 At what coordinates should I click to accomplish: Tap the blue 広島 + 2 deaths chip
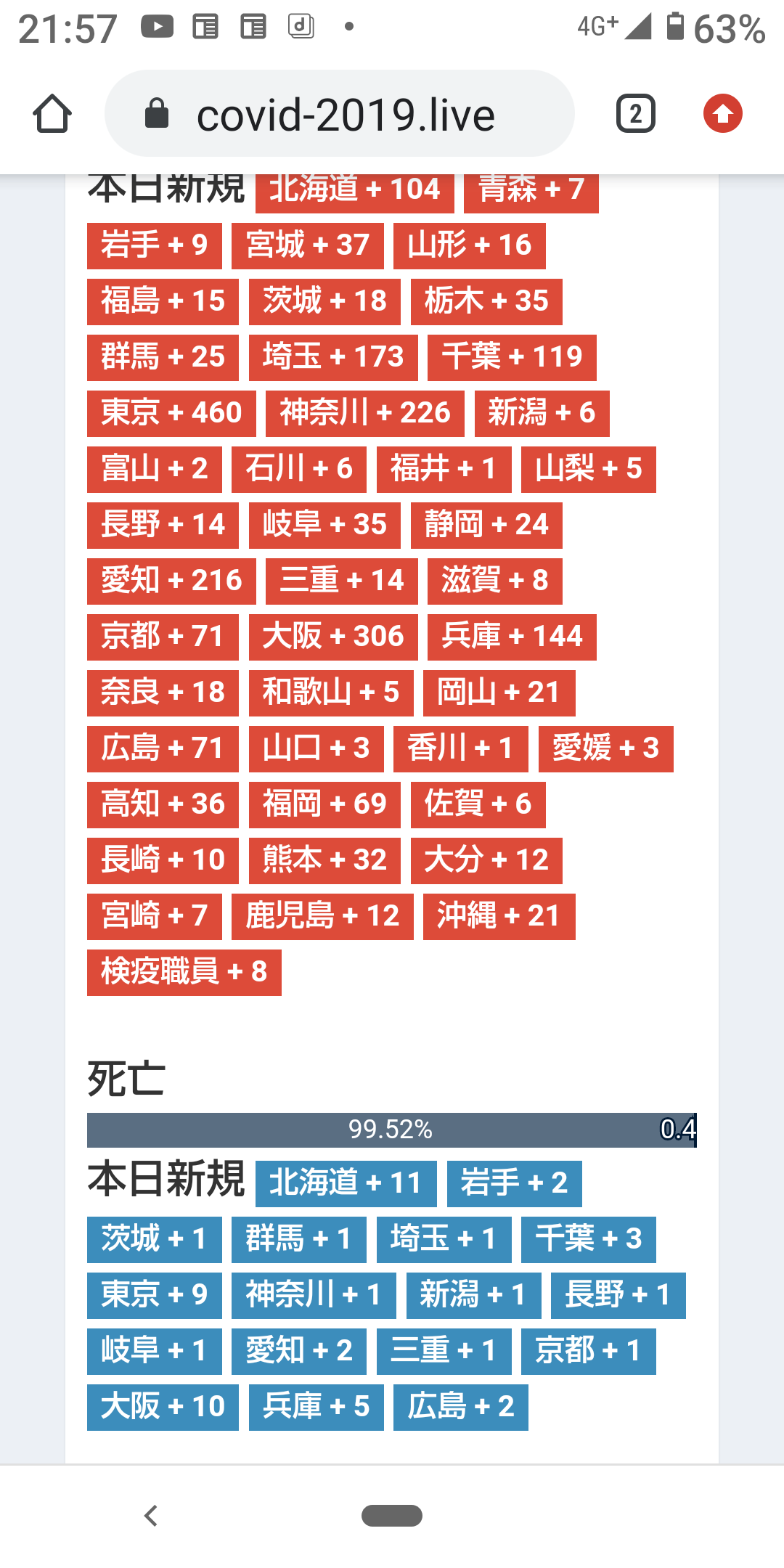pos(460,1407)
